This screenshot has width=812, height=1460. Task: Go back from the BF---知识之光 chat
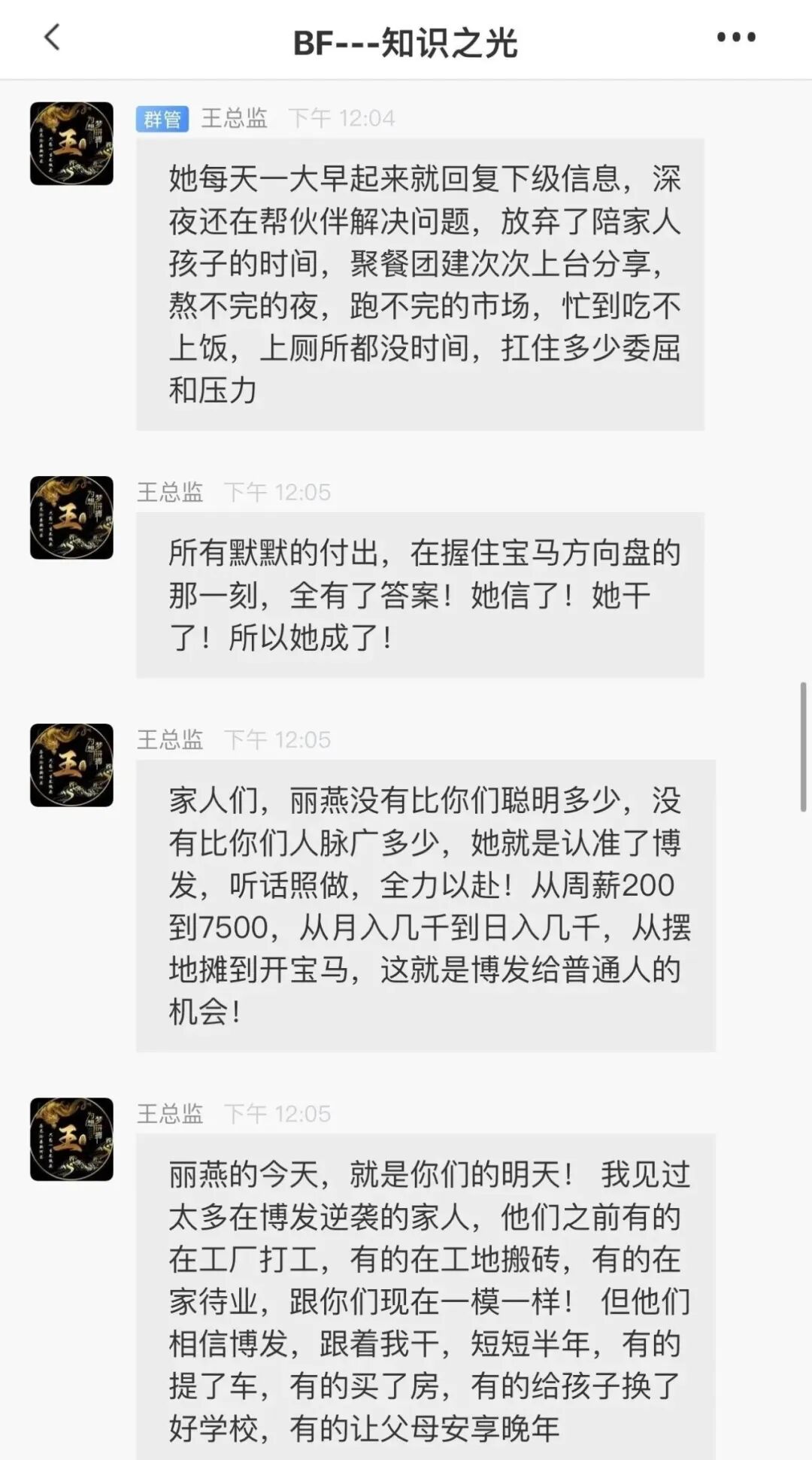click(x=52, y=38)
